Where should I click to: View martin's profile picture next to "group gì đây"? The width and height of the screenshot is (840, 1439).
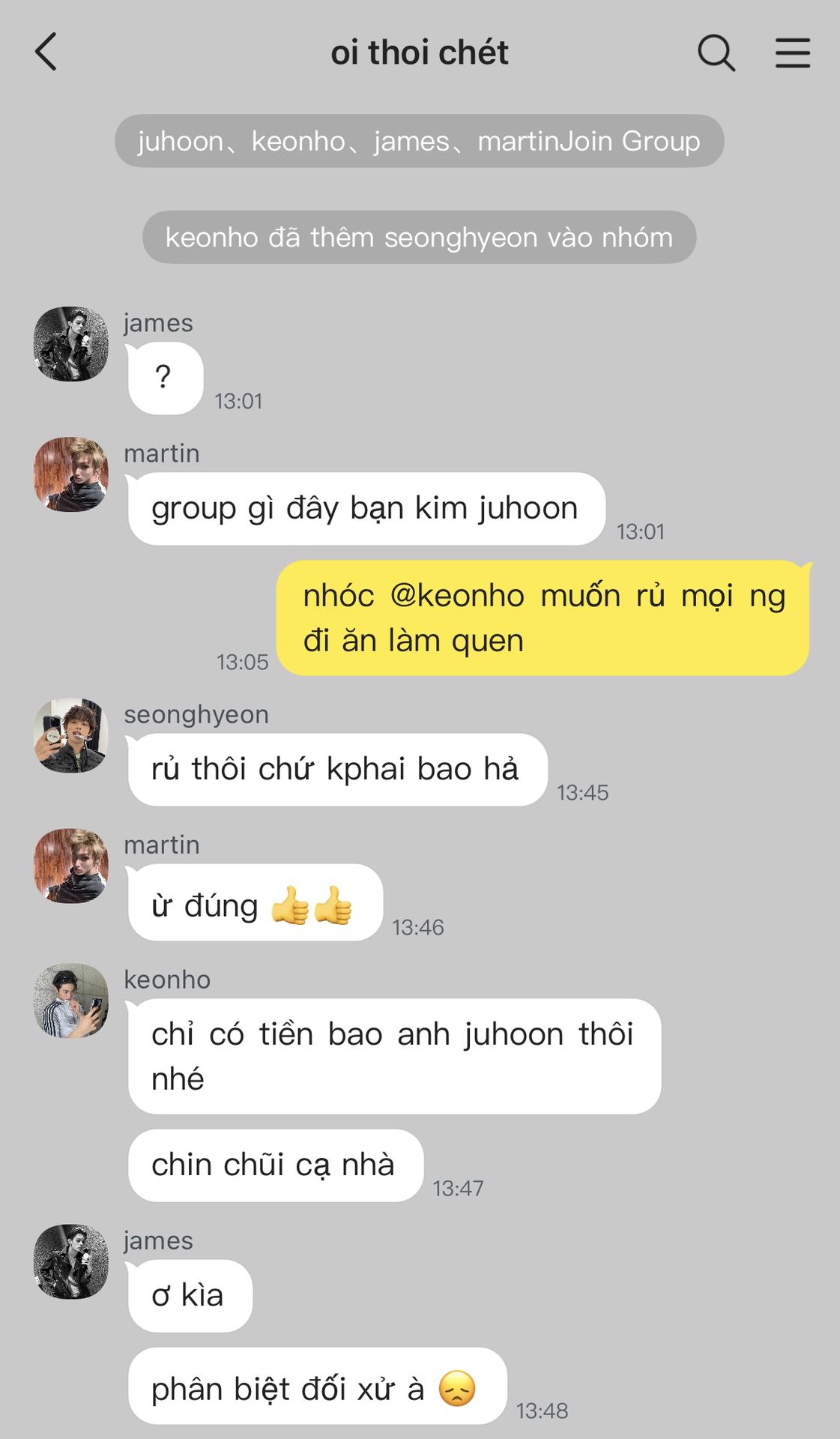pyautogui.click(x=71, y=474)
